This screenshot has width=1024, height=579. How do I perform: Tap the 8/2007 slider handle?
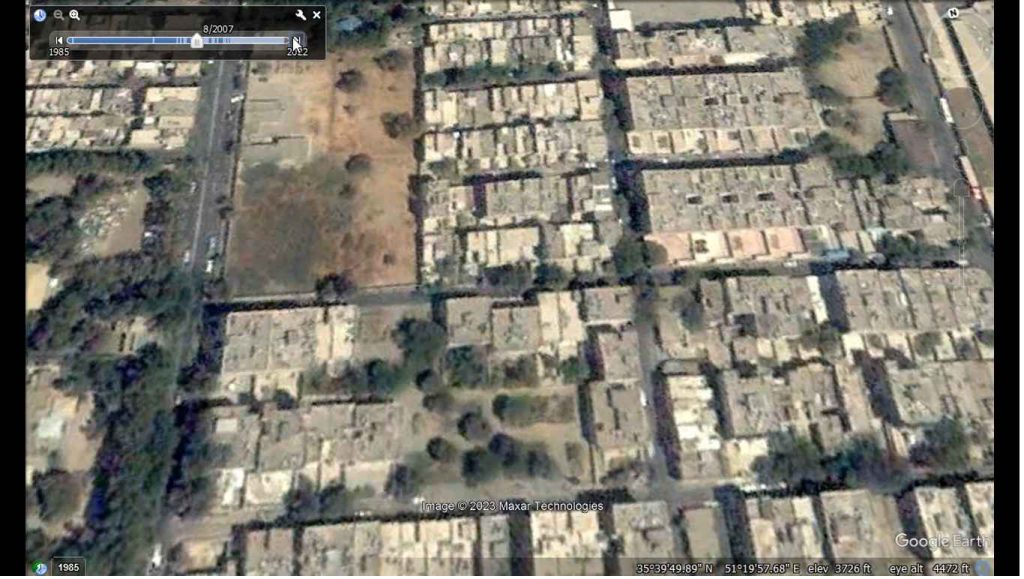point(197,41)
